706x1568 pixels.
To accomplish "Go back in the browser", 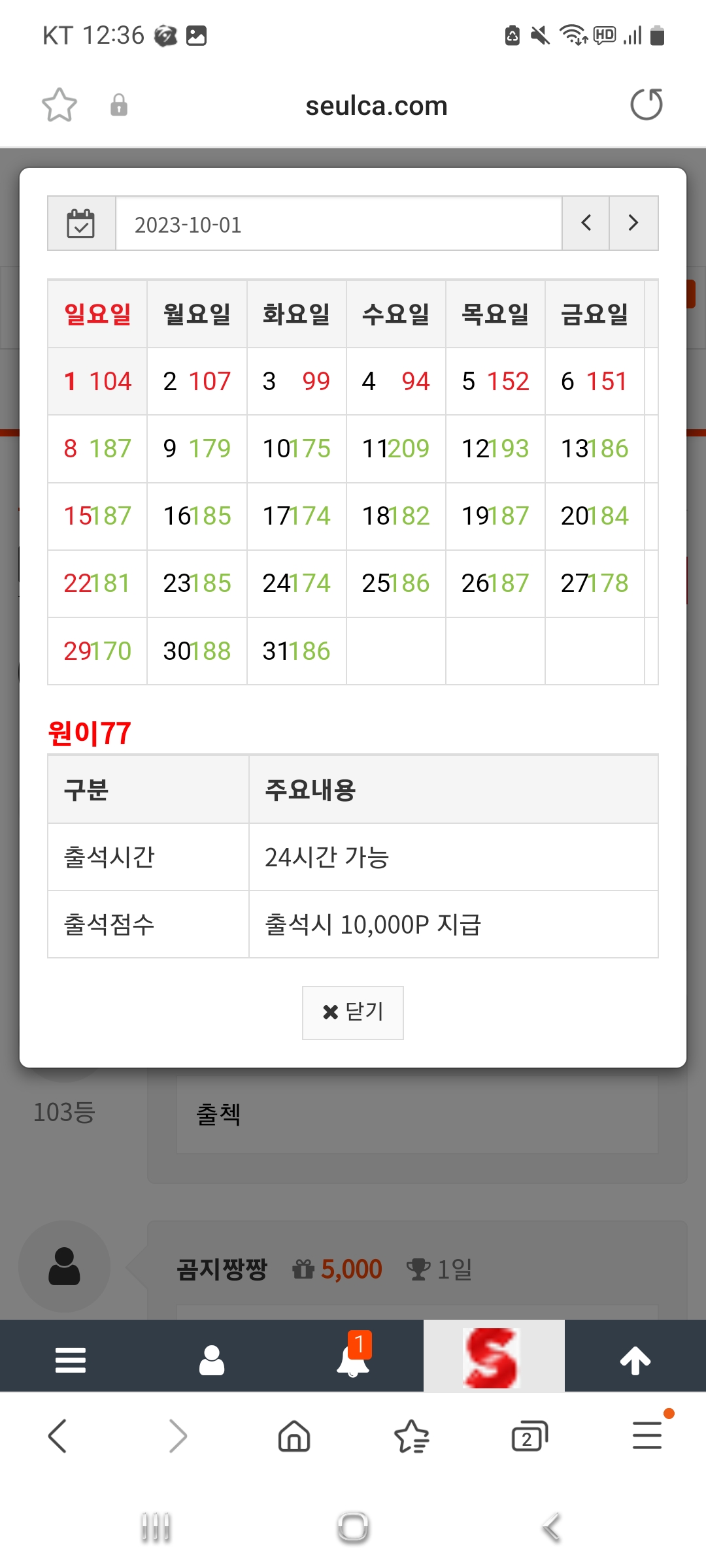I will point(58,1436).
